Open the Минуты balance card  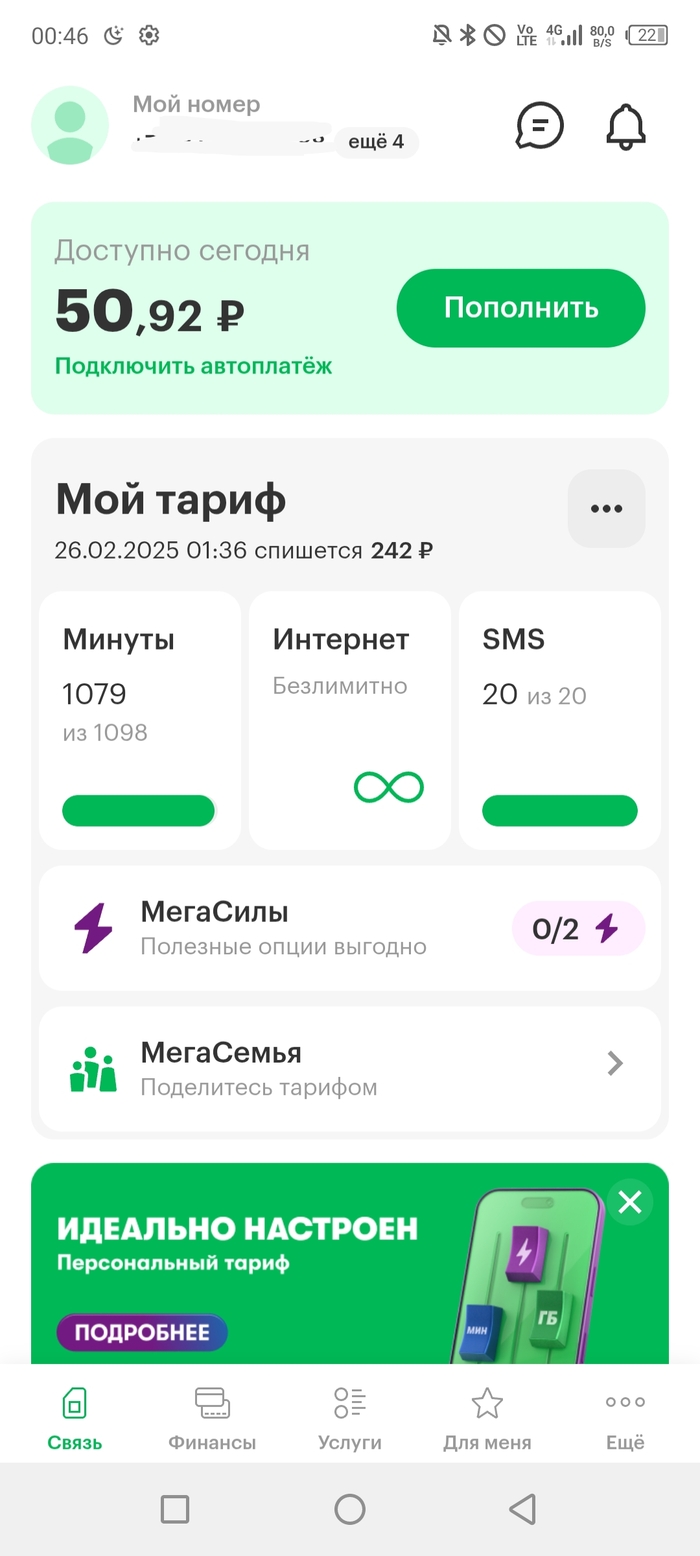click(x=140, y=720)
